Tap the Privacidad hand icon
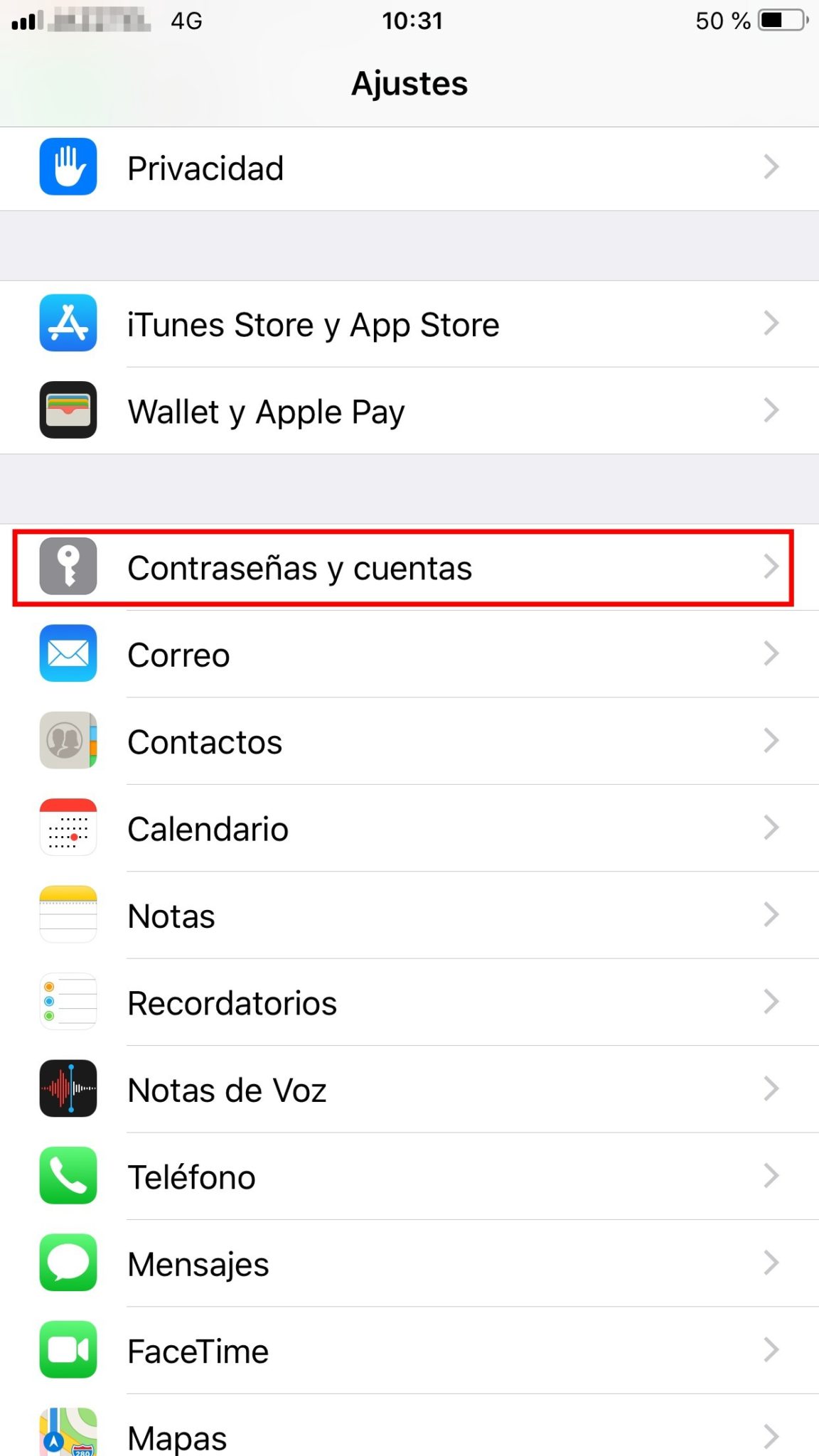This screenshot has width=819, height=1456. point(68,167)
